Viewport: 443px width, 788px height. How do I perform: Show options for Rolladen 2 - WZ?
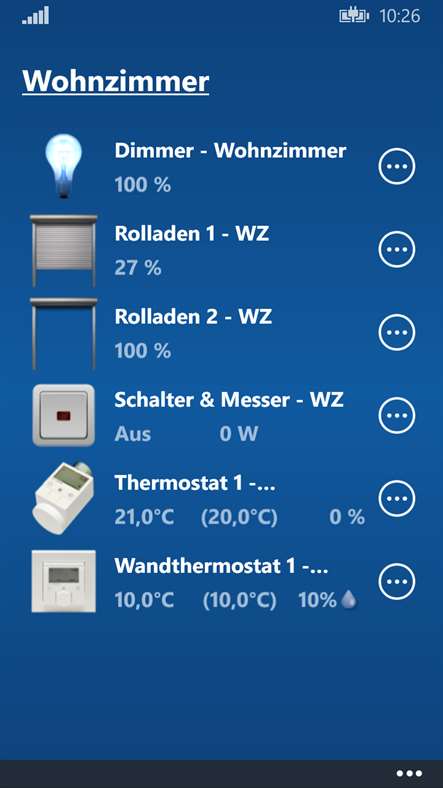[396, 332]
